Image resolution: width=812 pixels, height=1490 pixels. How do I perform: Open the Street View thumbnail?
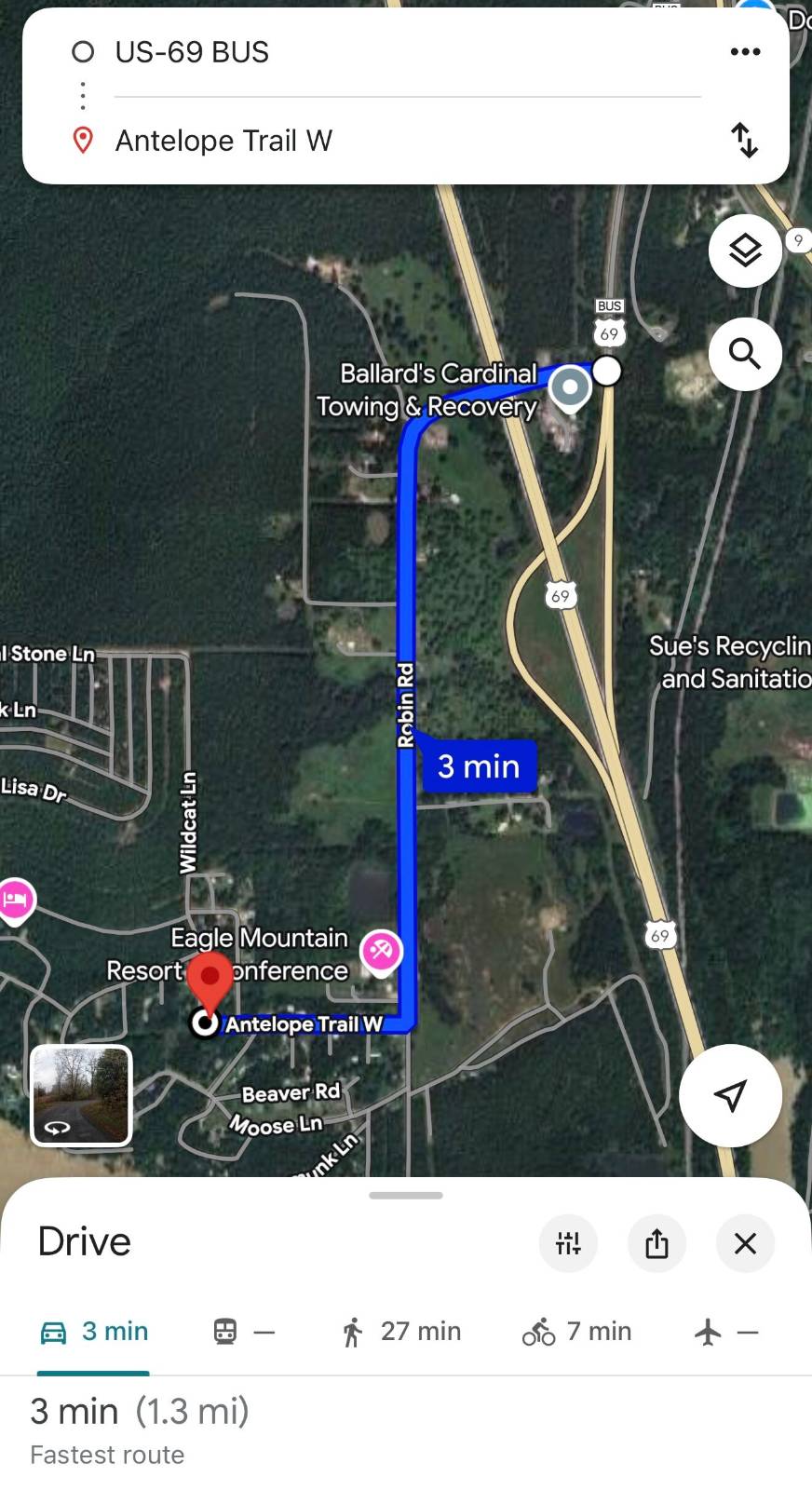pos(82,1095)
